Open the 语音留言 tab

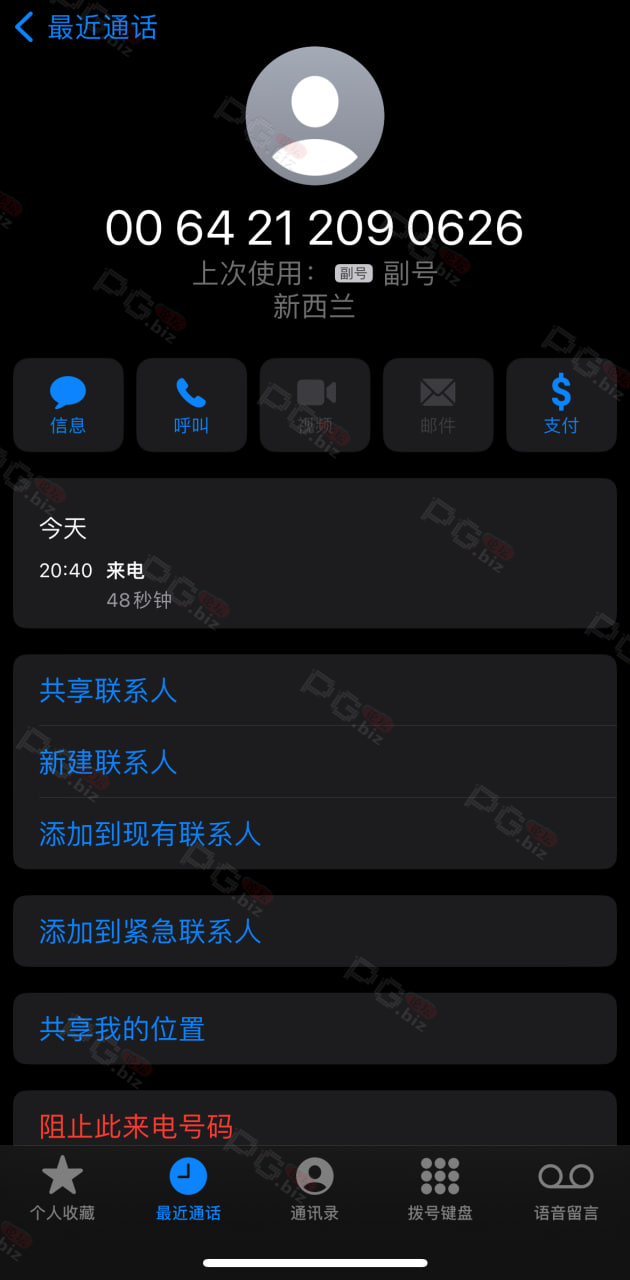click(x=566, y=1189)
